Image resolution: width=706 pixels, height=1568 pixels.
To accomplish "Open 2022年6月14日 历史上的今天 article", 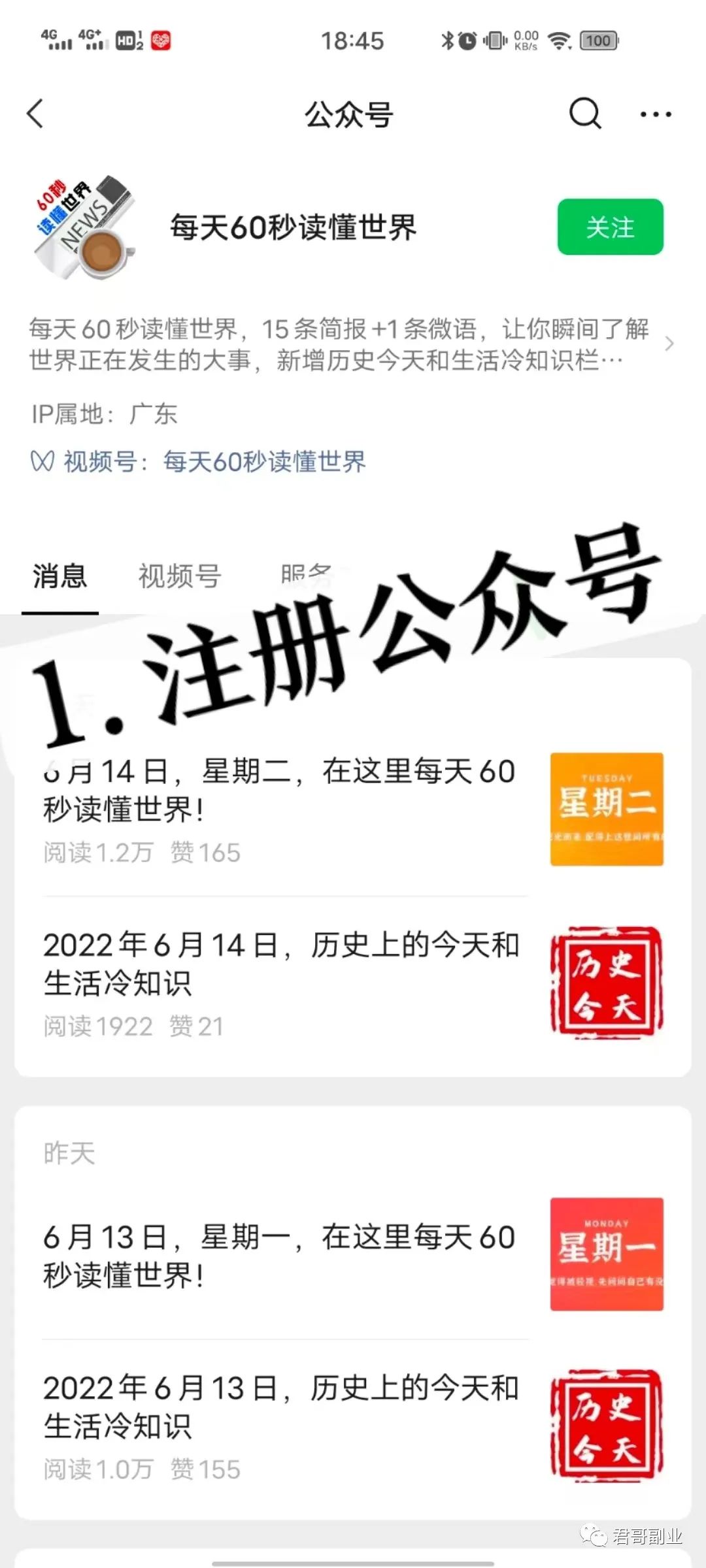I will [x=281, y=964].
